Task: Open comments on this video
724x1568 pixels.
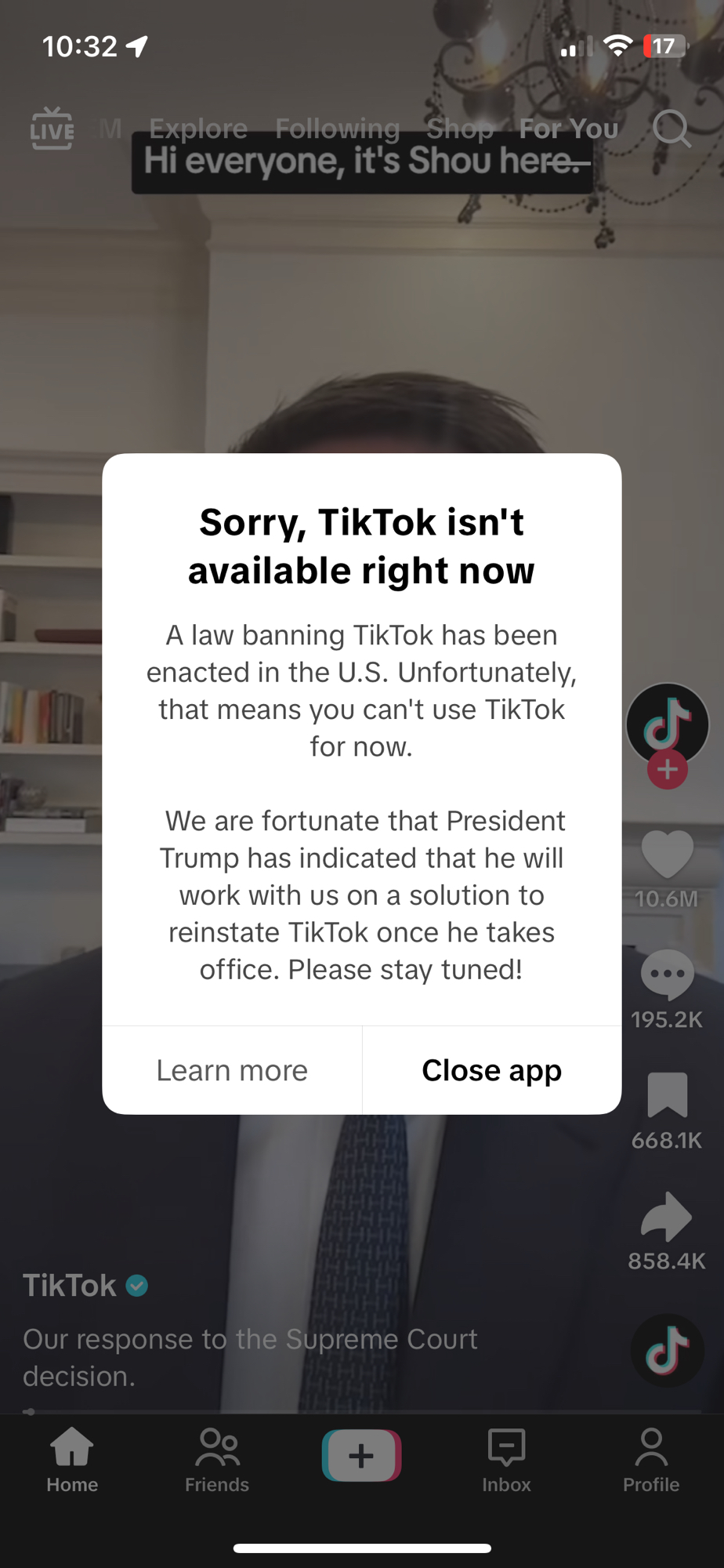Action: pyautogui.click(x=668, y=975)
